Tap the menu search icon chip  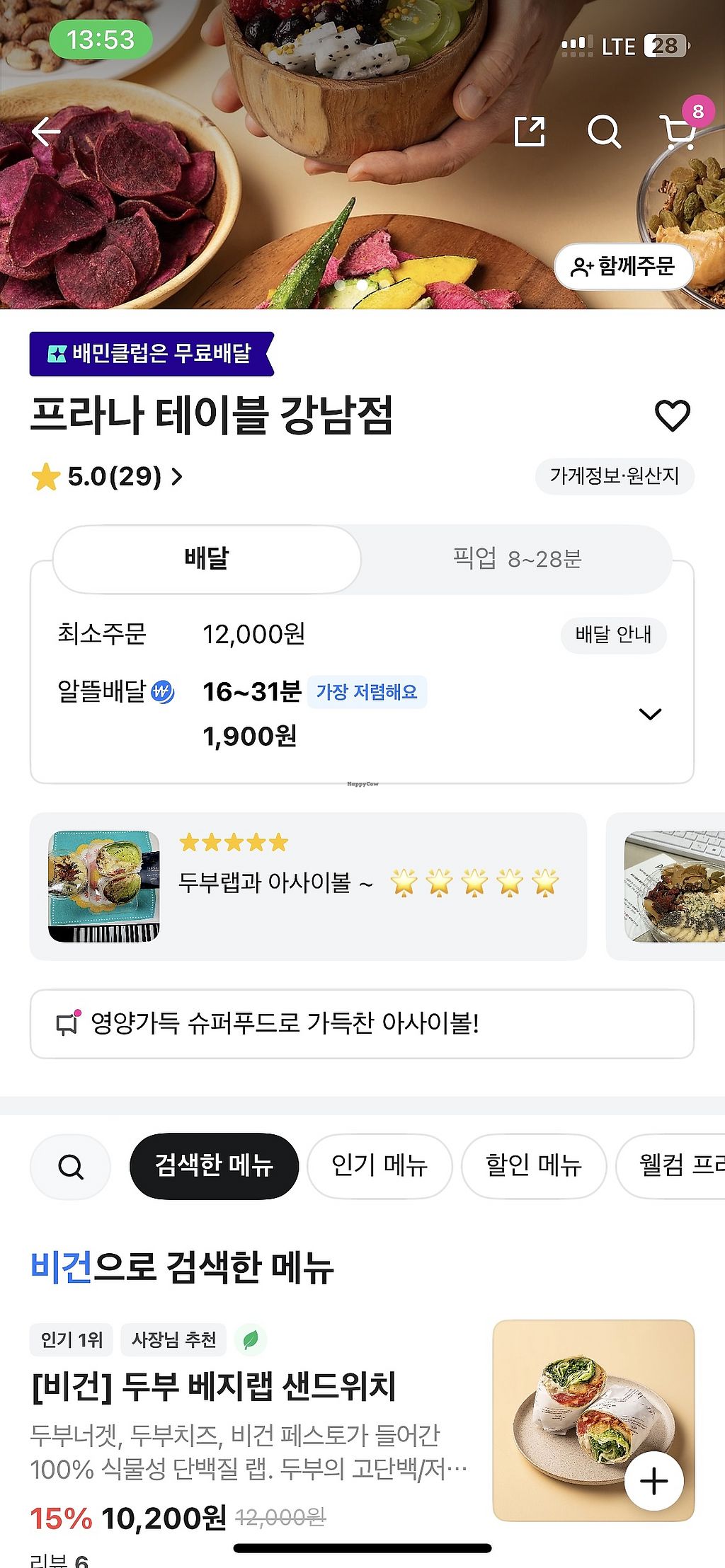(x=70, y=1167)
